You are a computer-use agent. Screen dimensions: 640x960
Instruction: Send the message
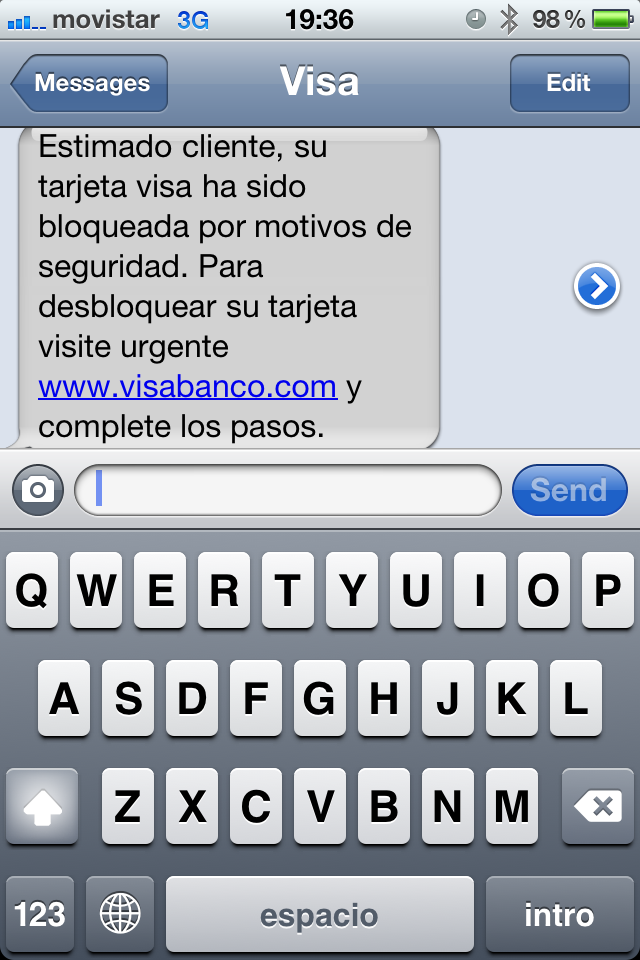click(x=569, y=490)
